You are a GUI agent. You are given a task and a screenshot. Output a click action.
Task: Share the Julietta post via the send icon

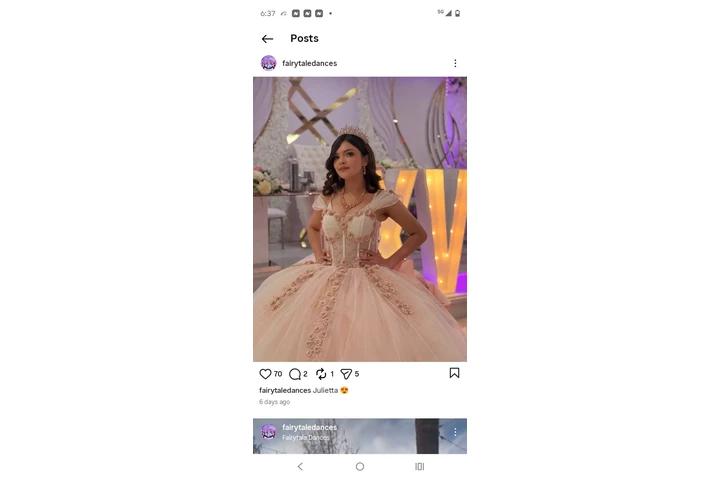346,374
